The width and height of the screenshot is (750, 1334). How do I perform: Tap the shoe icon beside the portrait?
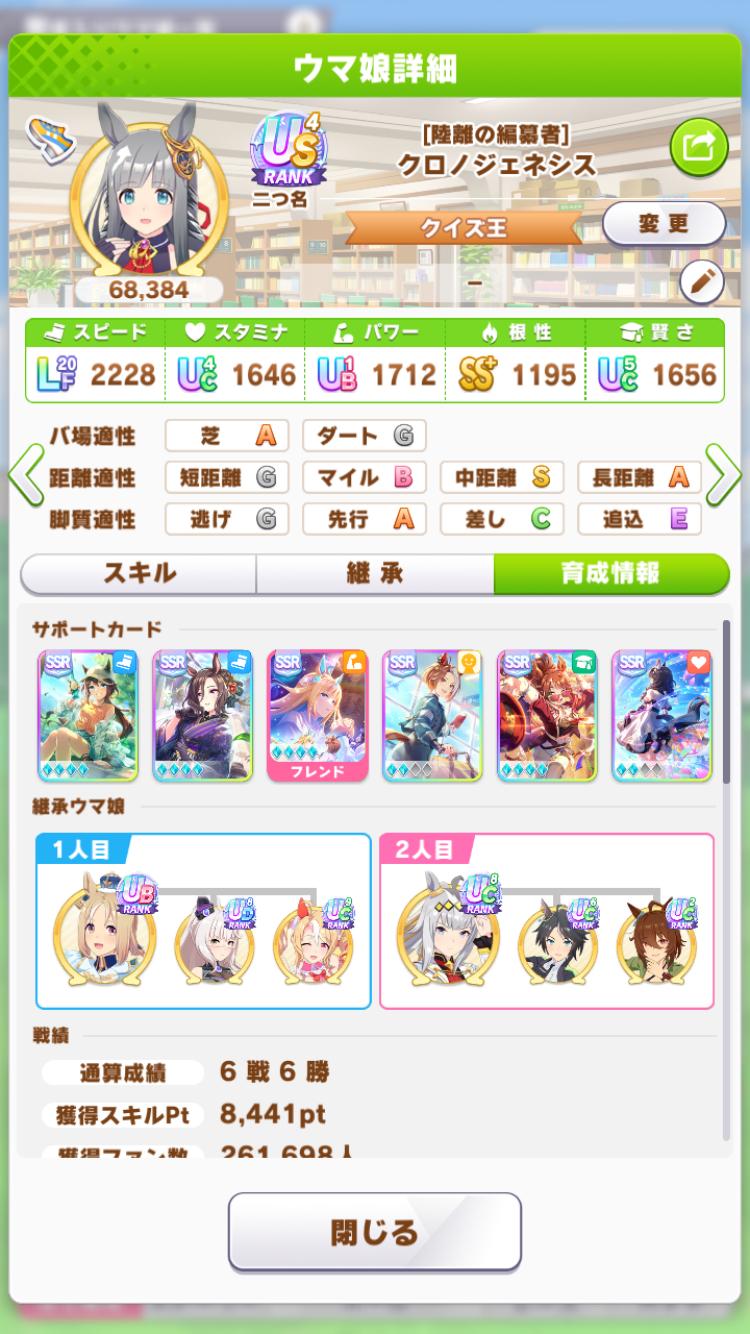[x=43, y=139]
